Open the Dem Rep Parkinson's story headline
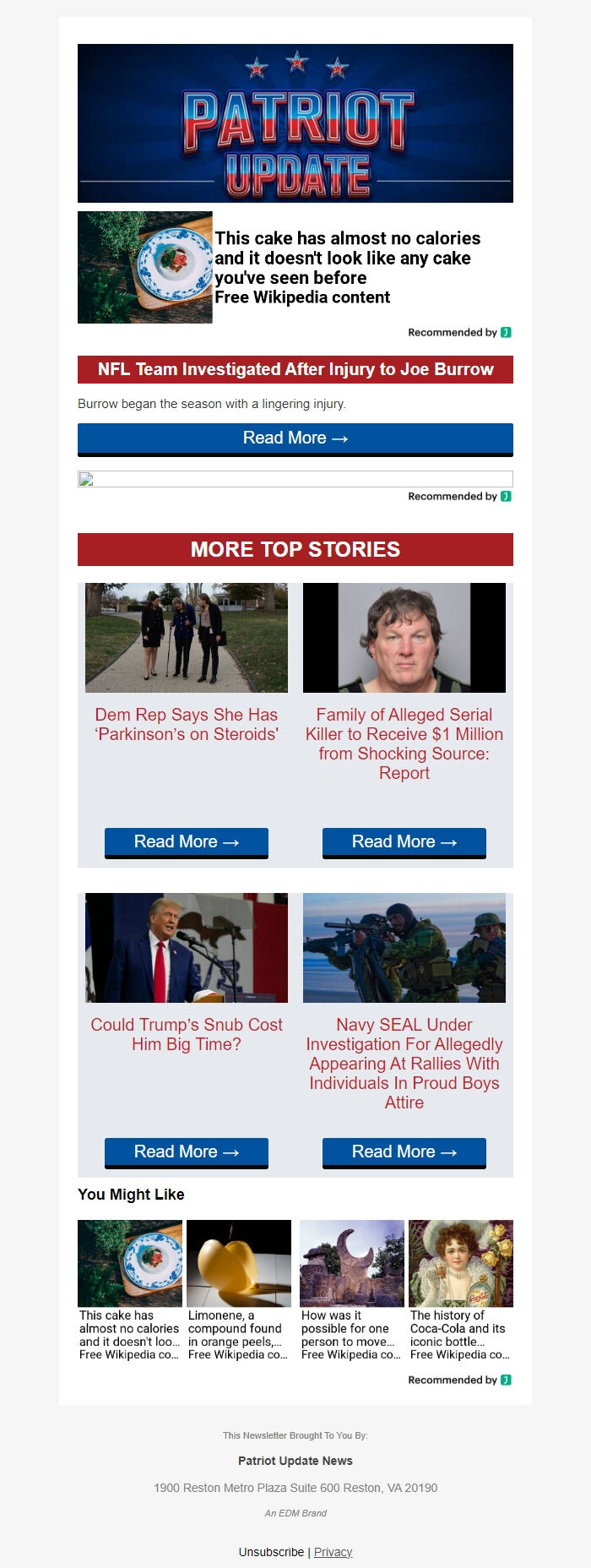The height and width of the screenshot is (1568, 591). point(187,725)
